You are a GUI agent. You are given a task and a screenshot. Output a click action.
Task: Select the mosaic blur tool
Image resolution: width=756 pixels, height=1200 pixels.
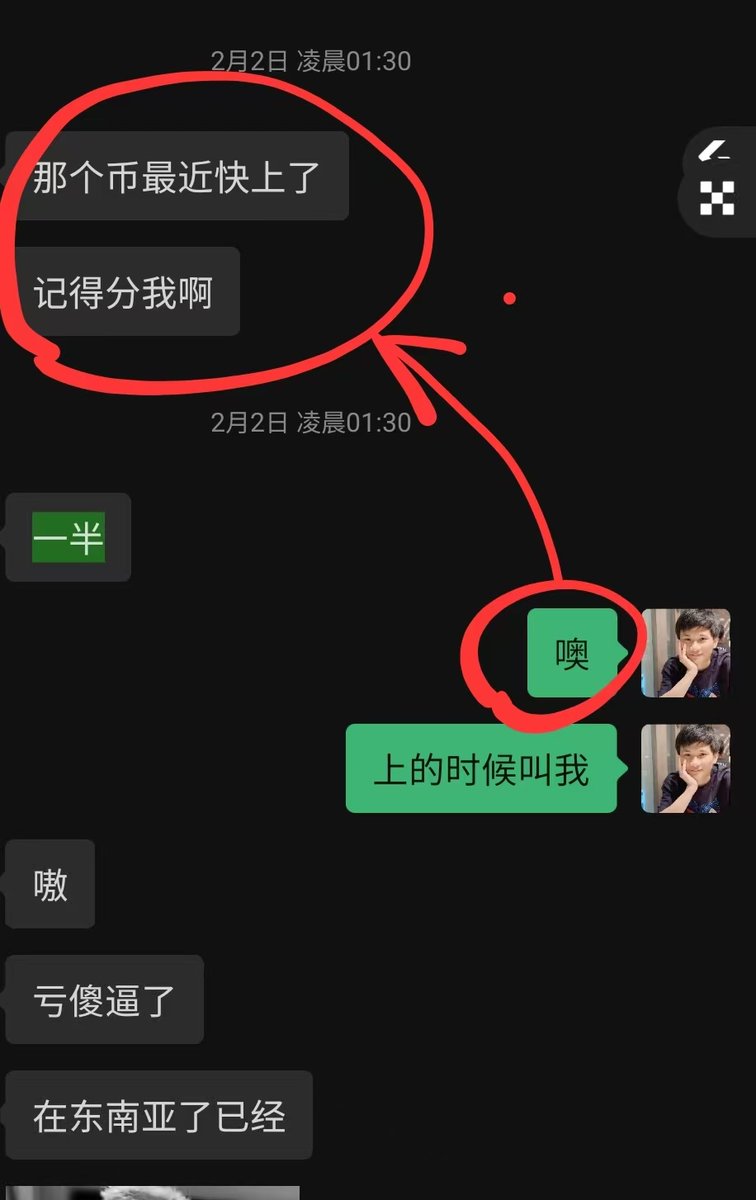[x=717, y=198]
